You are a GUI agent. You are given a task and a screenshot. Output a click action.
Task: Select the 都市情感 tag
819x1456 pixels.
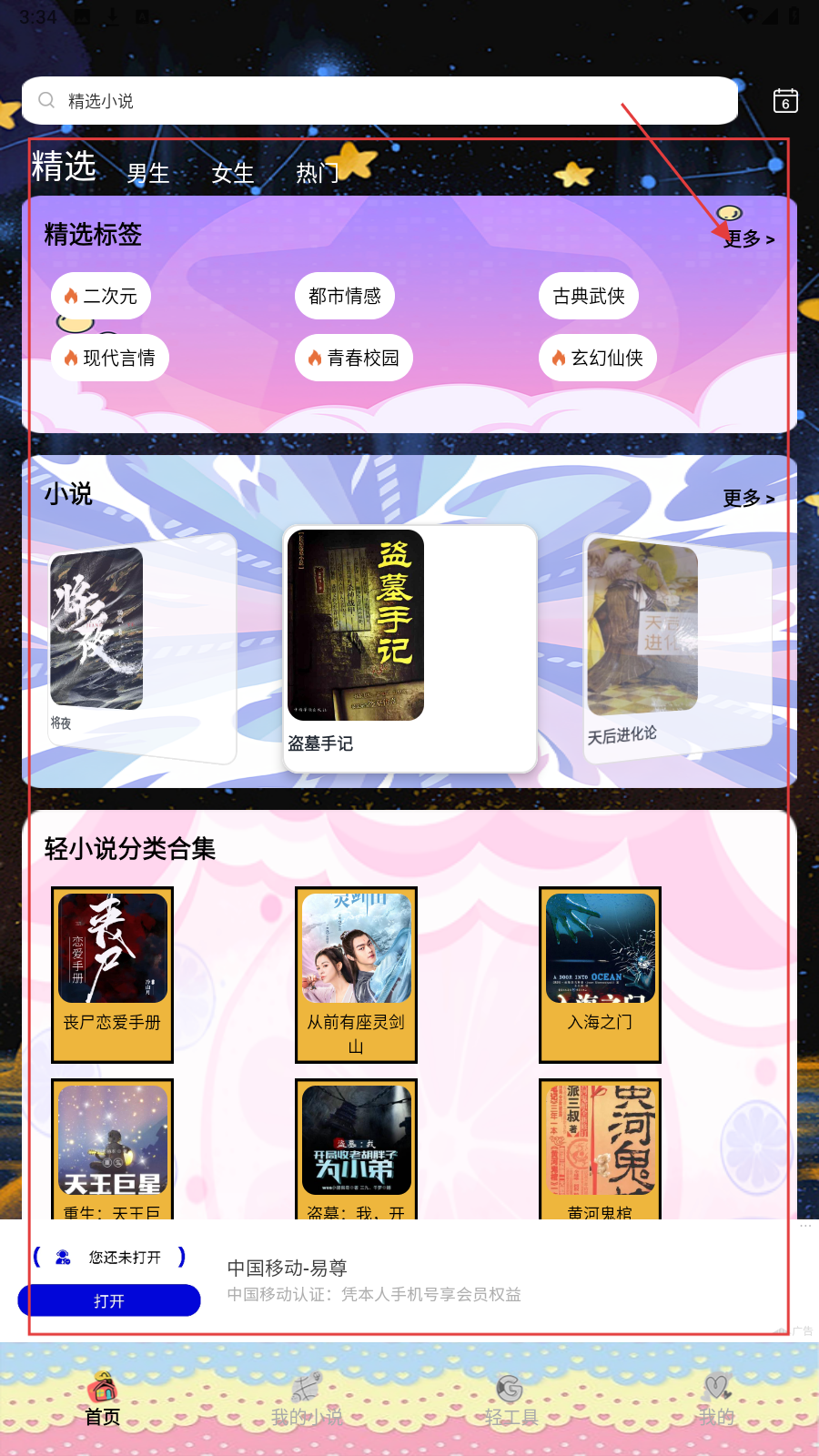coord(345,296)
